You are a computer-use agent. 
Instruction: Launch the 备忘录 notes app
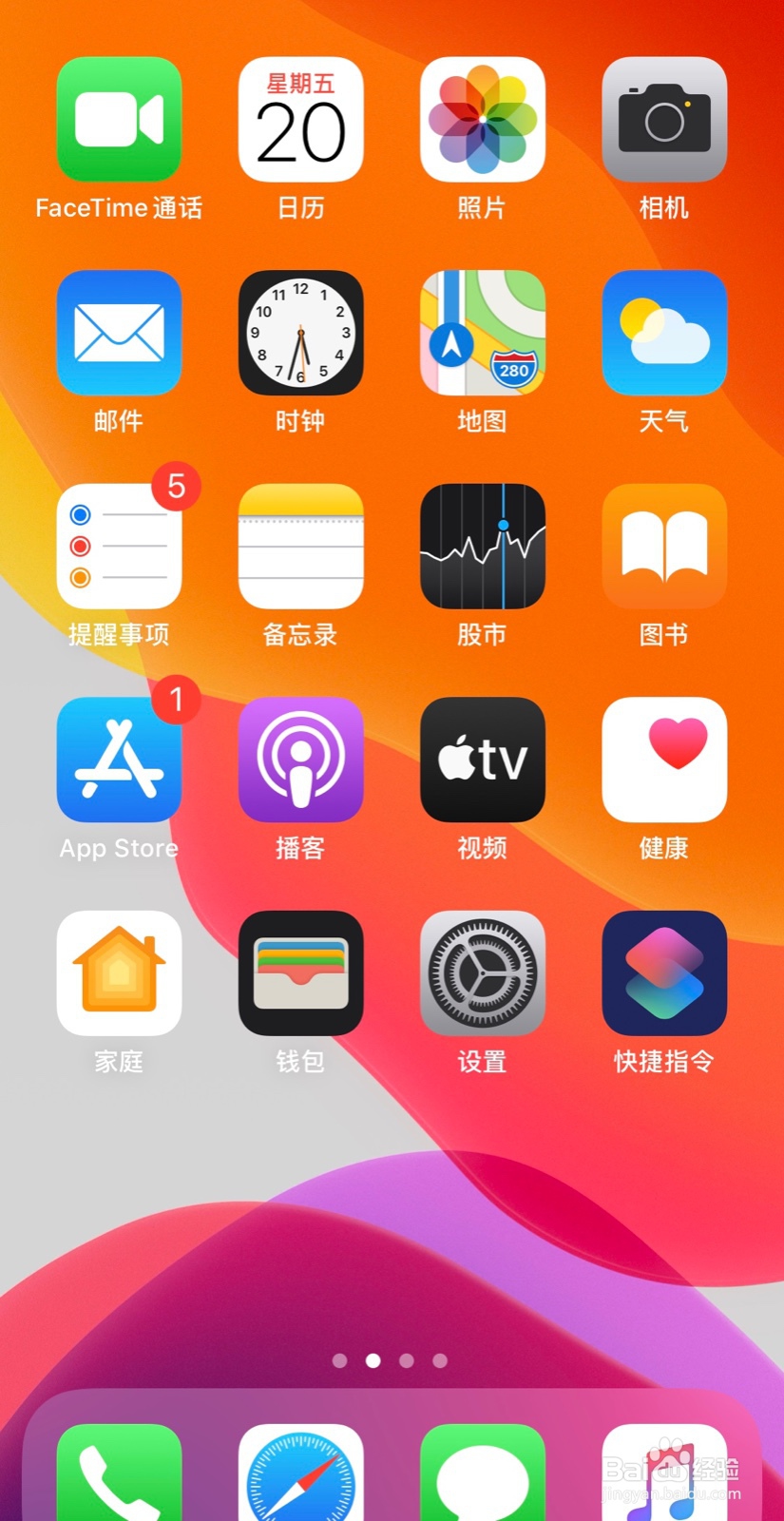pos(300,546)
